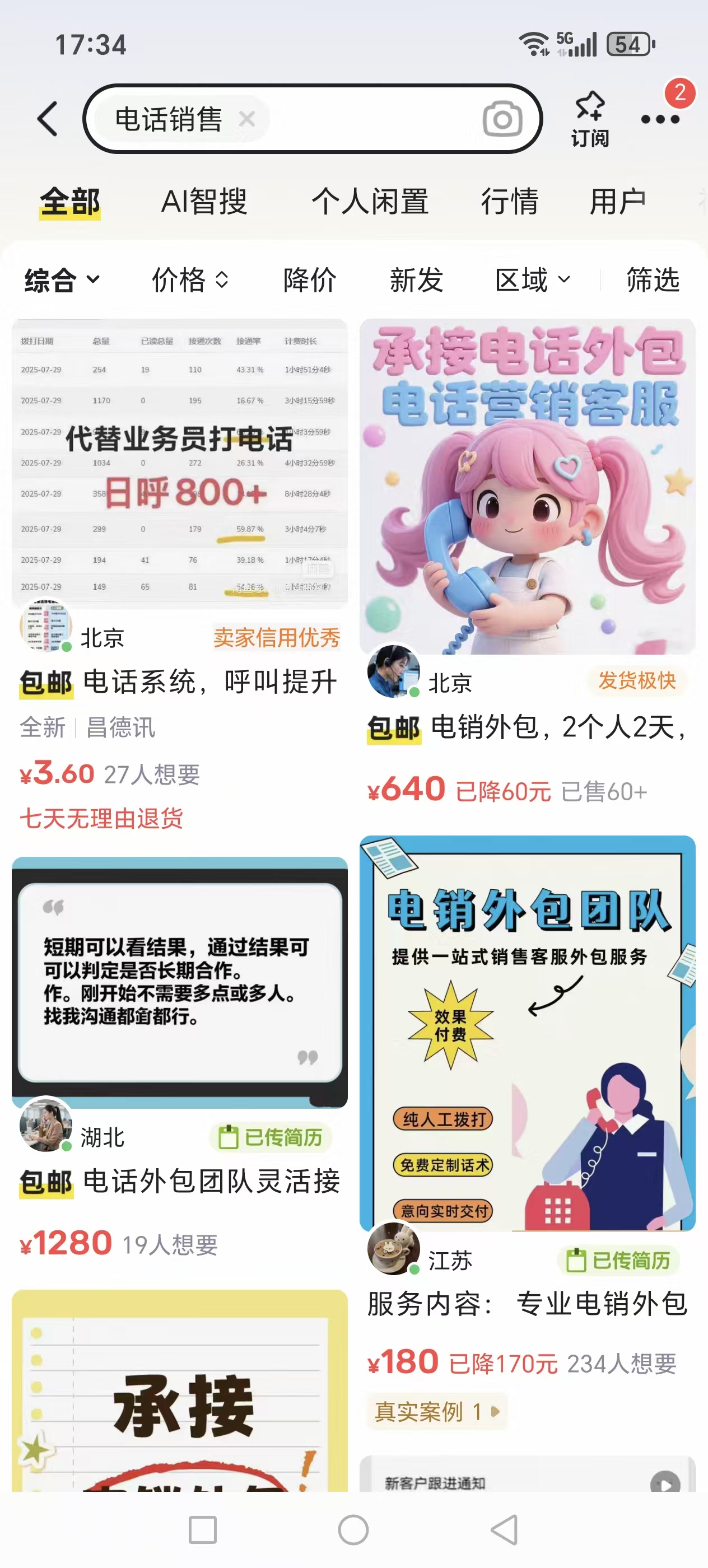Expand the 综合 sort dropdown
Image resolution: width=708 pixels, height=1568 pixels.
click(x=61, y=280)
